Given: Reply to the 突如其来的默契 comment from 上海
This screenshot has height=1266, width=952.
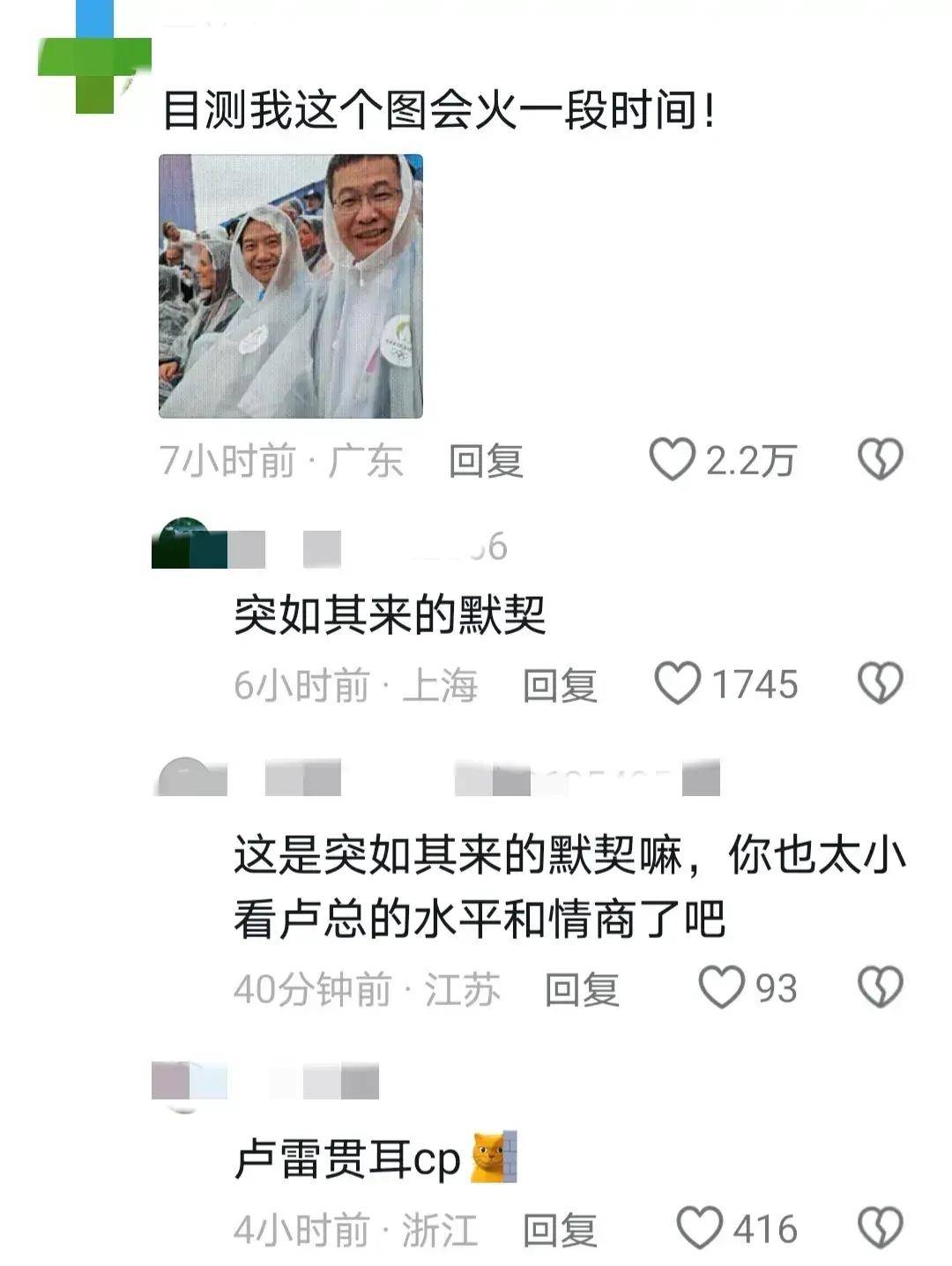Looking at the screenshot, I should [x=560, y=685].
